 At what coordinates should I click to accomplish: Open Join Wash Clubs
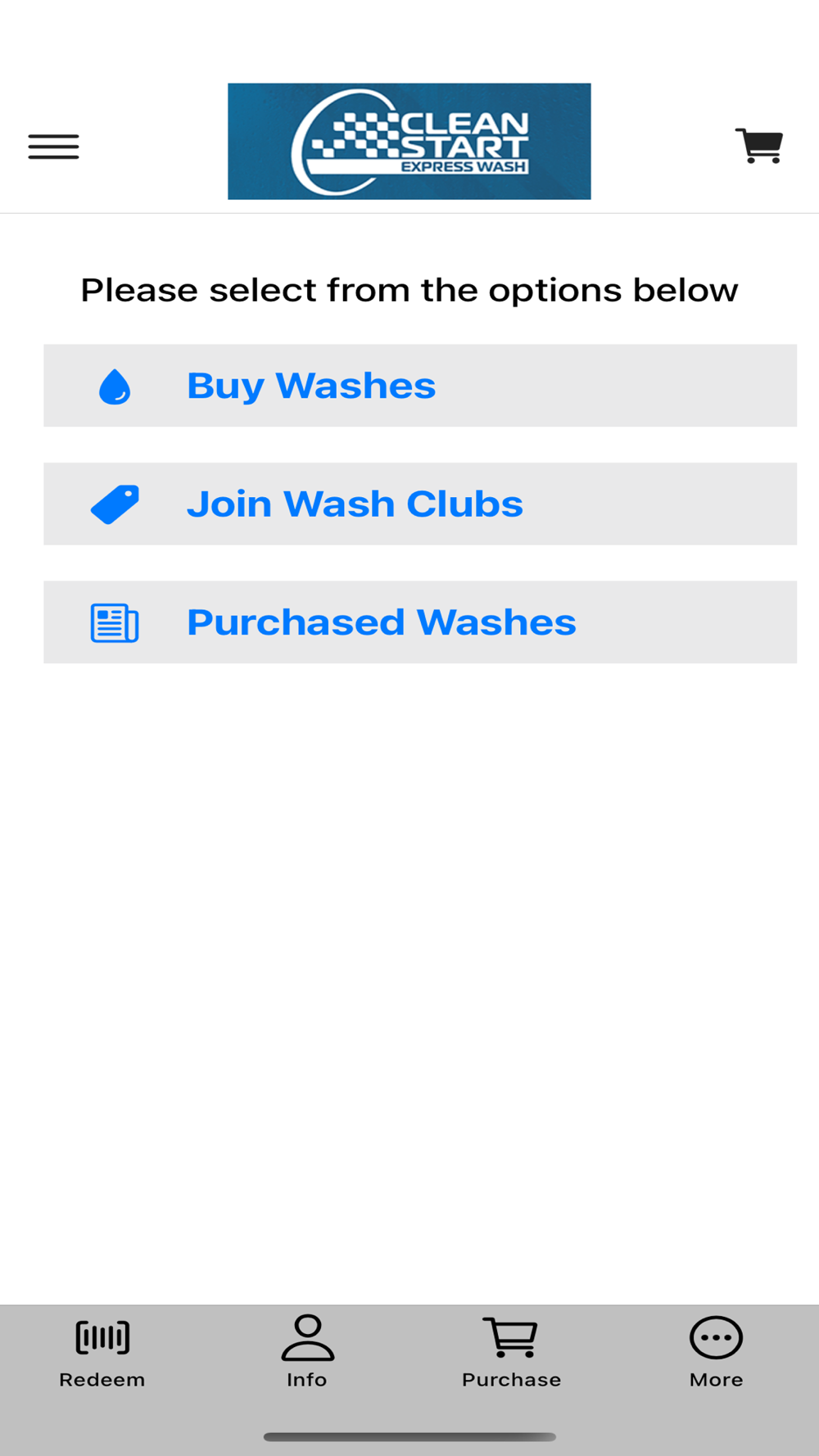pos(419,504)
